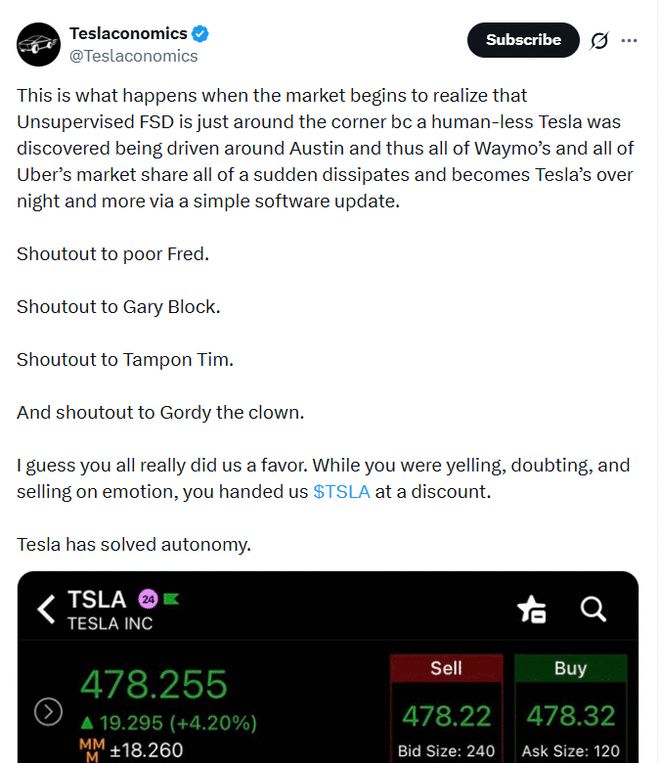
Task: Open the post's overflow menu
Action: [x=630, y=41]
